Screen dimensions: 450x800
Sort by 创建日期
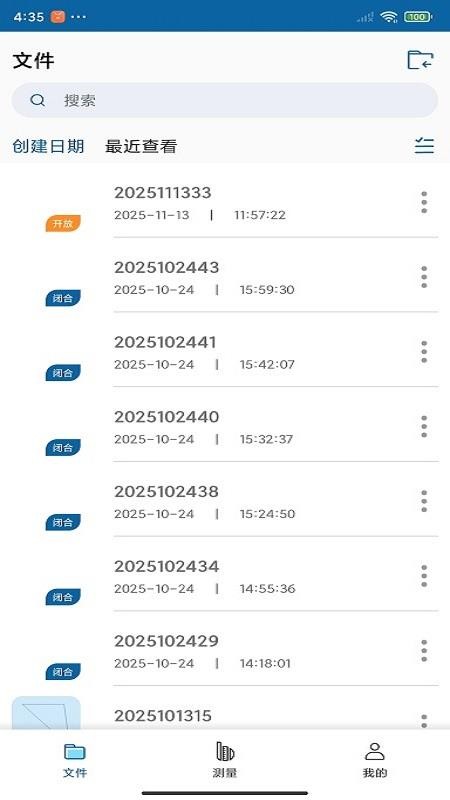coord(48,146)
